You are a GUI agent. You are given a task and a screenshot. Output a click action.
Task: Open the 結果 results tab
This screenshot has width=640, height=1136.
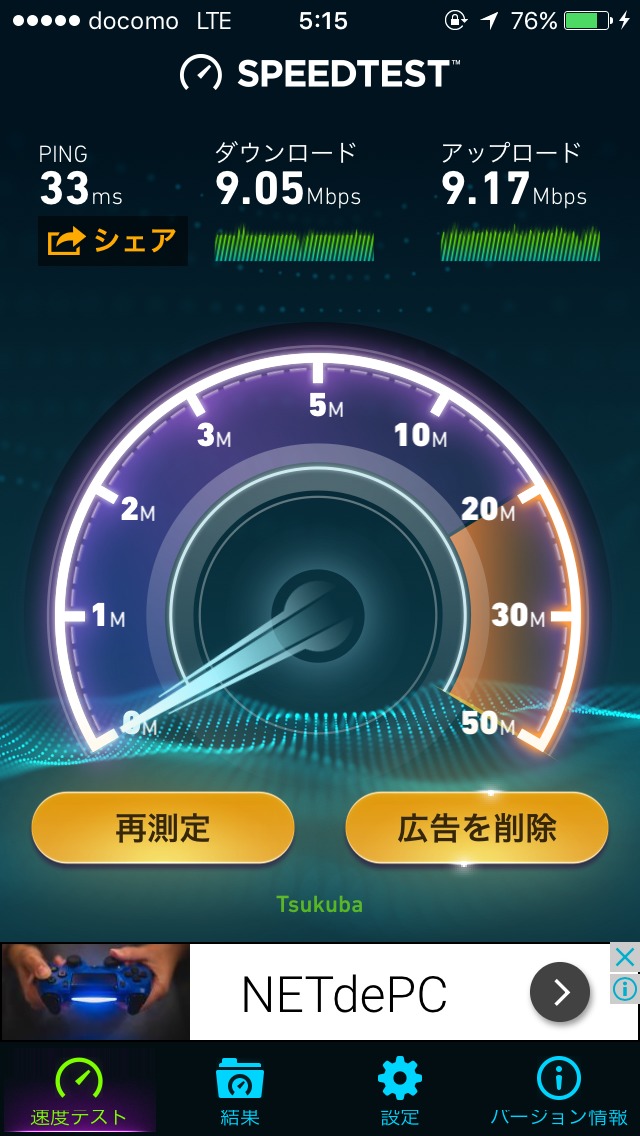pos(239,1090)
